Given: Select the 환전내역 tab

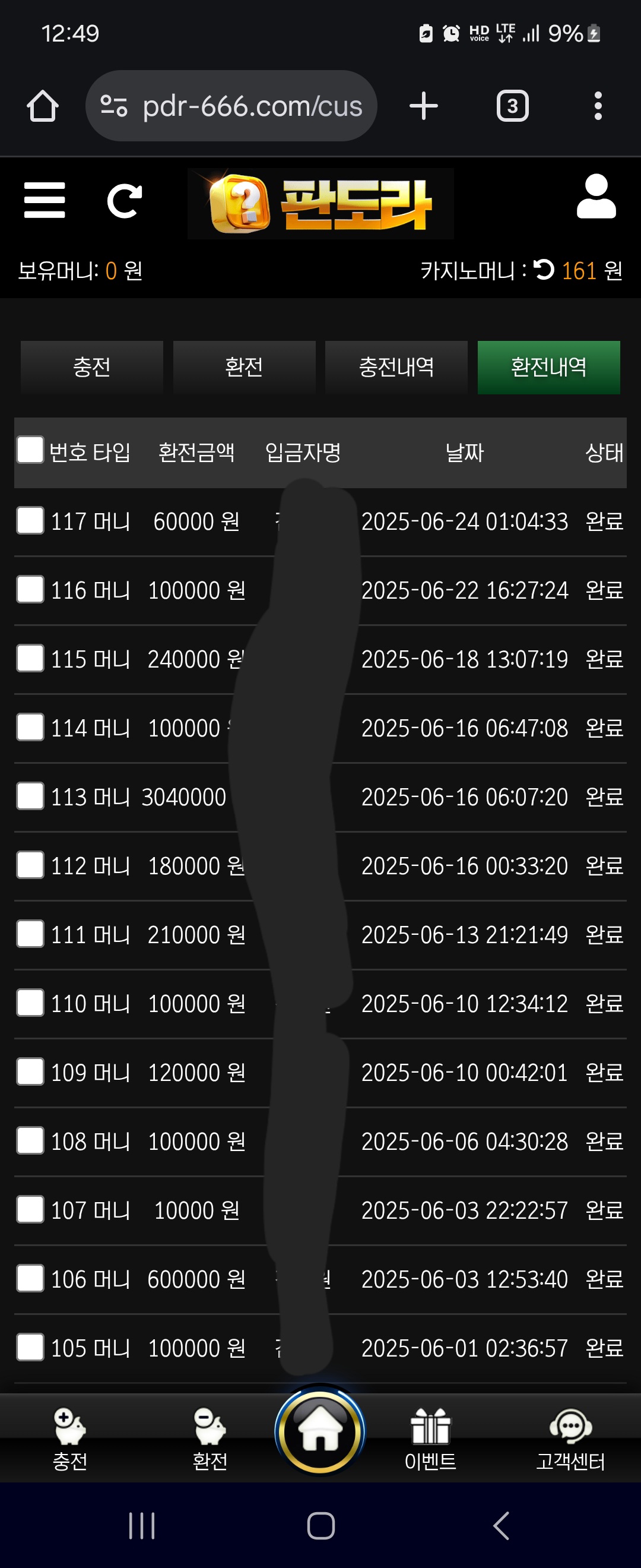Looking at the screenshot, I should [548, 367].
